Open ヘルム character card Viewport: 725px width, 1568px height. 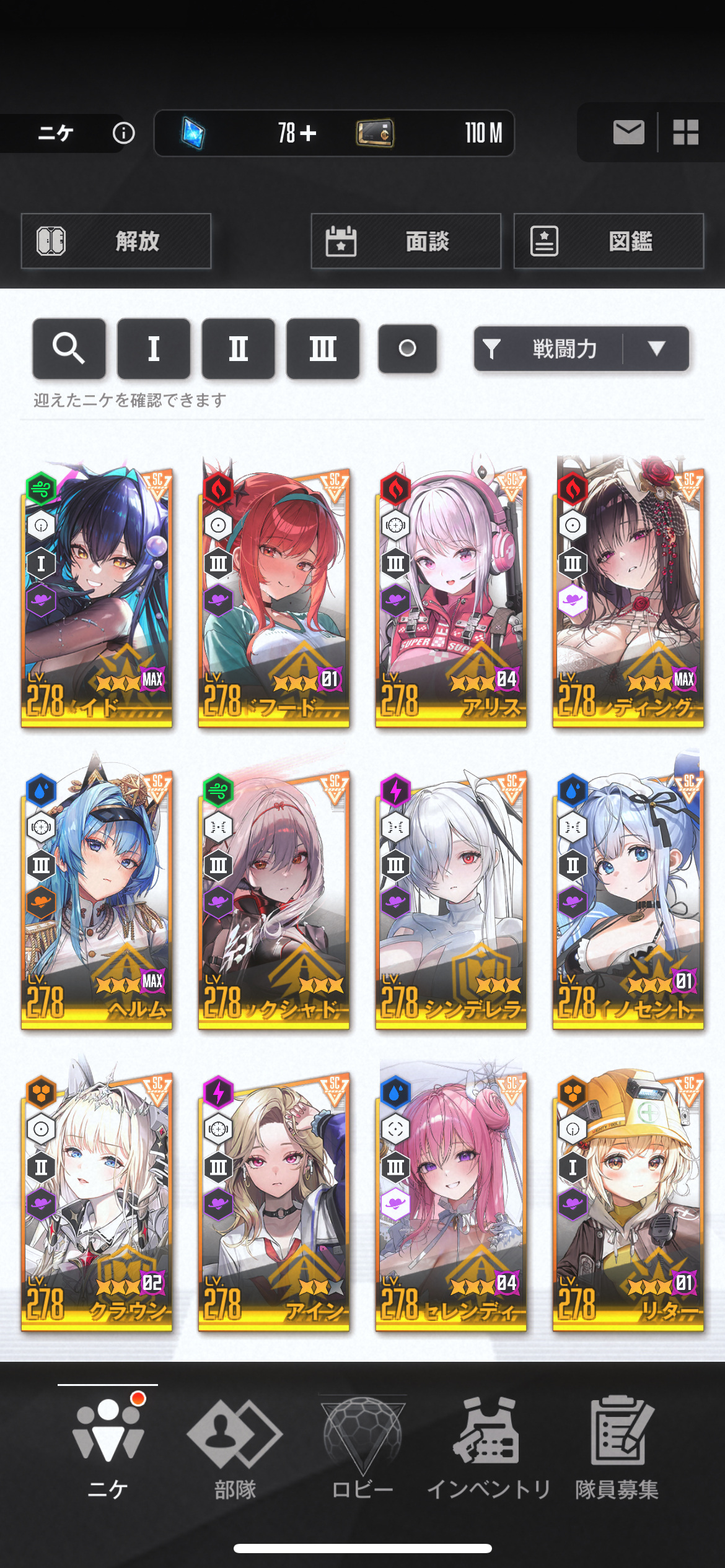(97, 894)
